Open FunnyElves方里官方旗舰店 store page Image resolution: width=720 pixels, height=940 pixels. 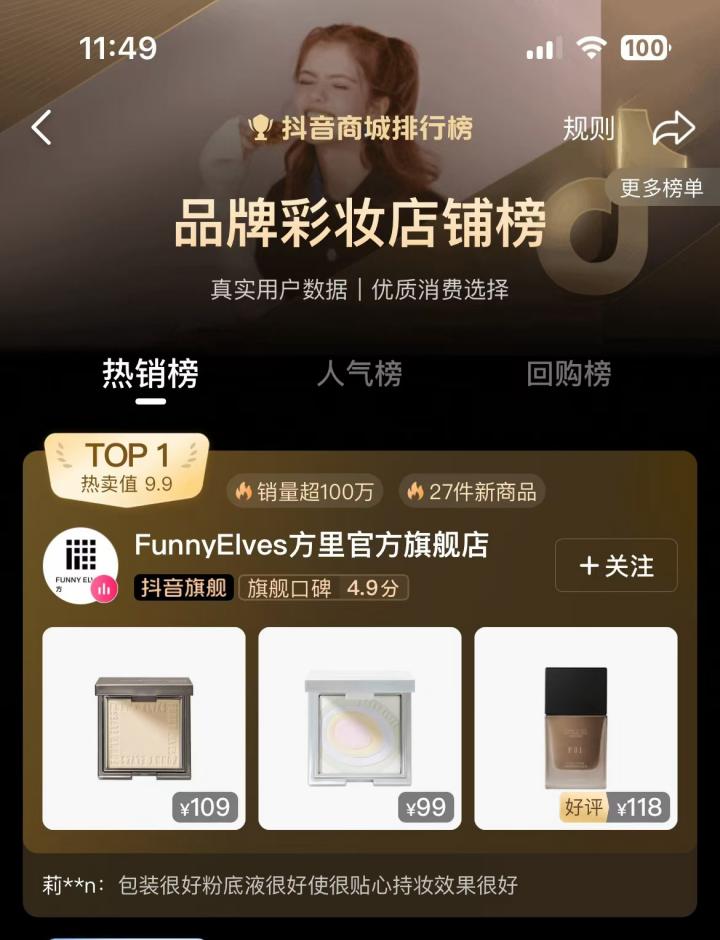311,545
